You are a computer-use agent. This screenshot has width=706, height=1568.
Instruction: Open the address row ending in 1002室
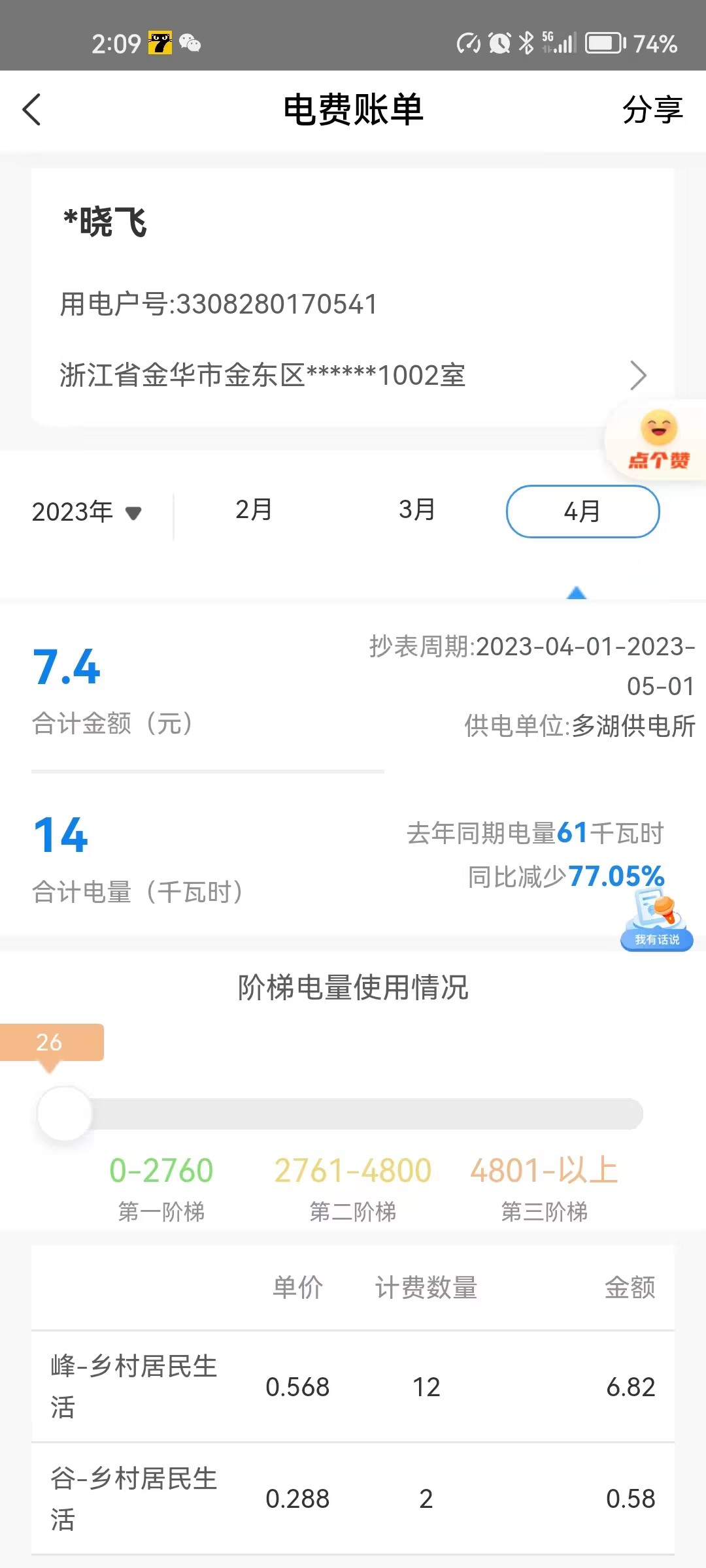(x=353, y=376)
